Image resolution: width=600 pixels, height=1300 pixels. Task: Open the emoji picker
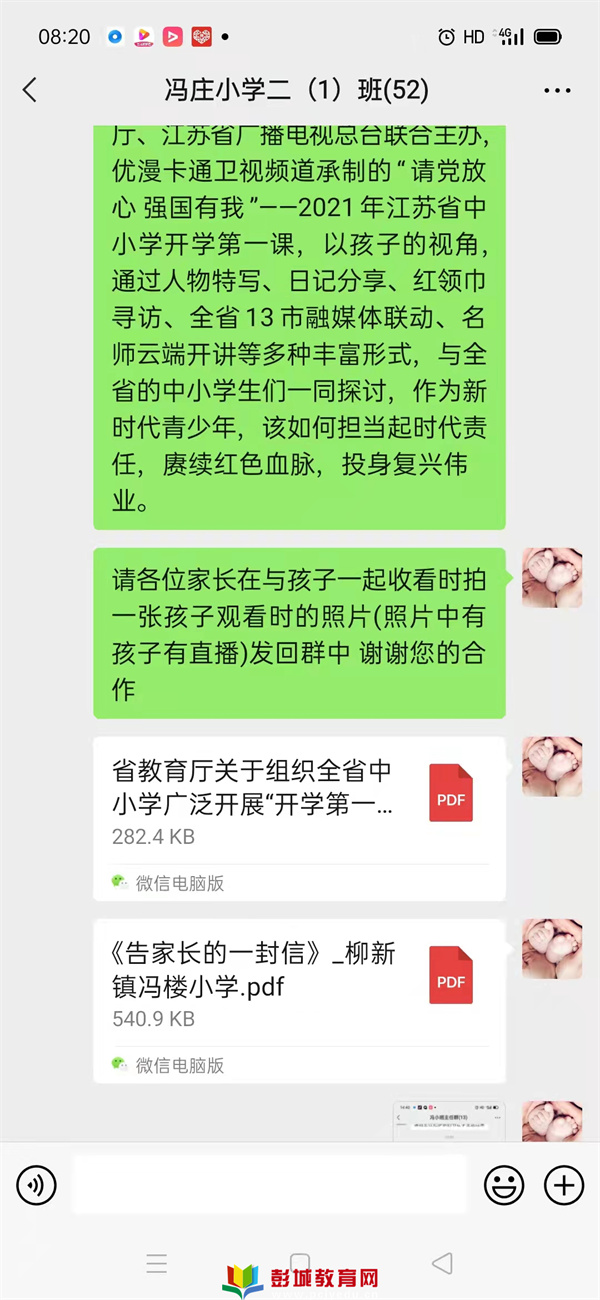[x=504, y=1186]
